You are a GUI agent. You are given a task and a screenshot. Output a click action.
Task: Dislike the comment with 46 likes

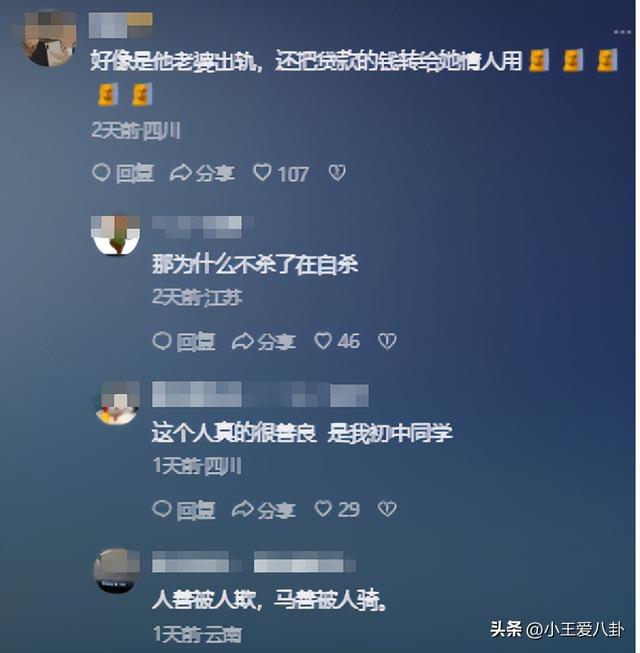[x=387, y=341]
